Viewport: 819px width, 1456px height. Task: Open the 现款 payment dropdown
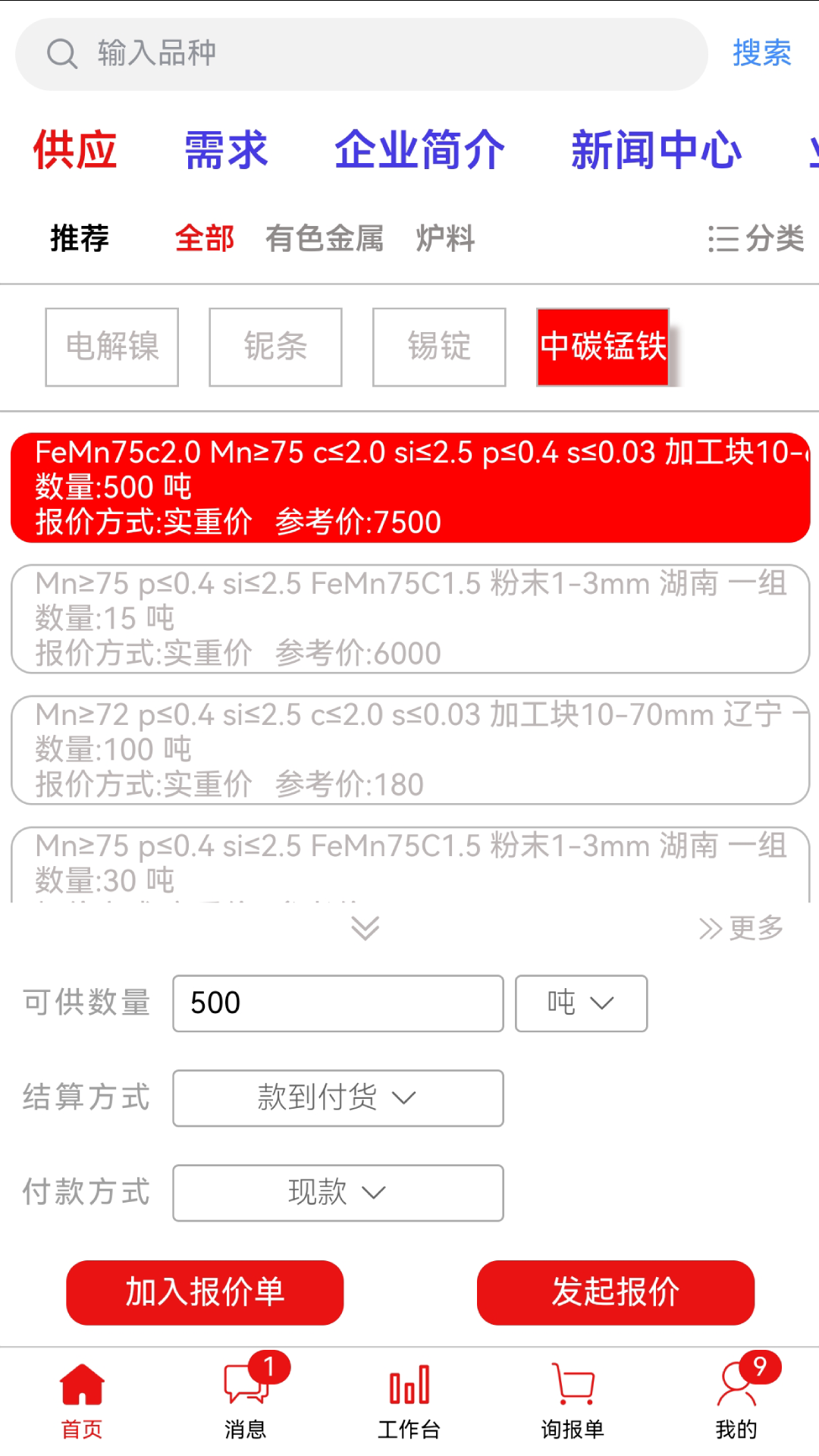337,1193
